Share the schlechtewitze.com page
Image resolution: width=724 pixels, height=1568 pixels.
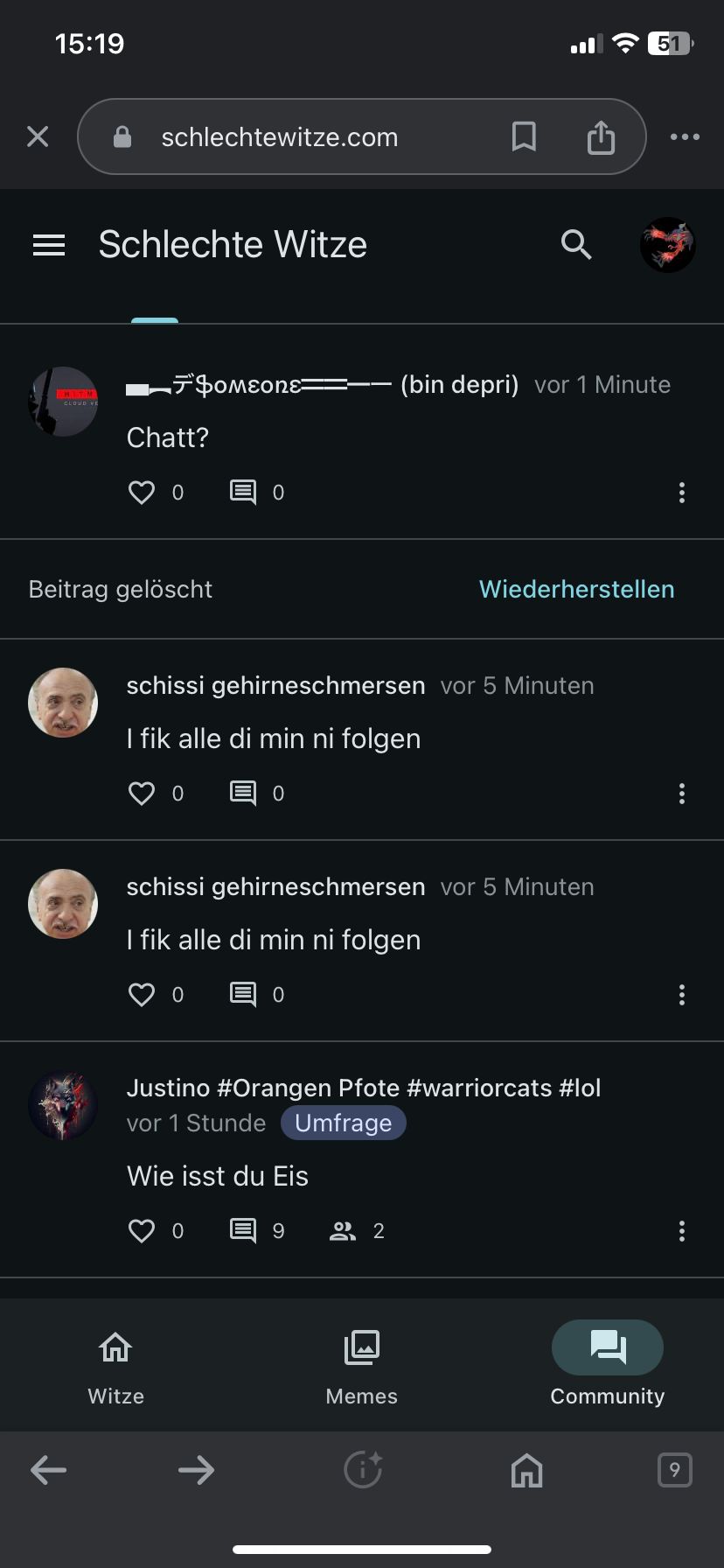click(601, 136)
